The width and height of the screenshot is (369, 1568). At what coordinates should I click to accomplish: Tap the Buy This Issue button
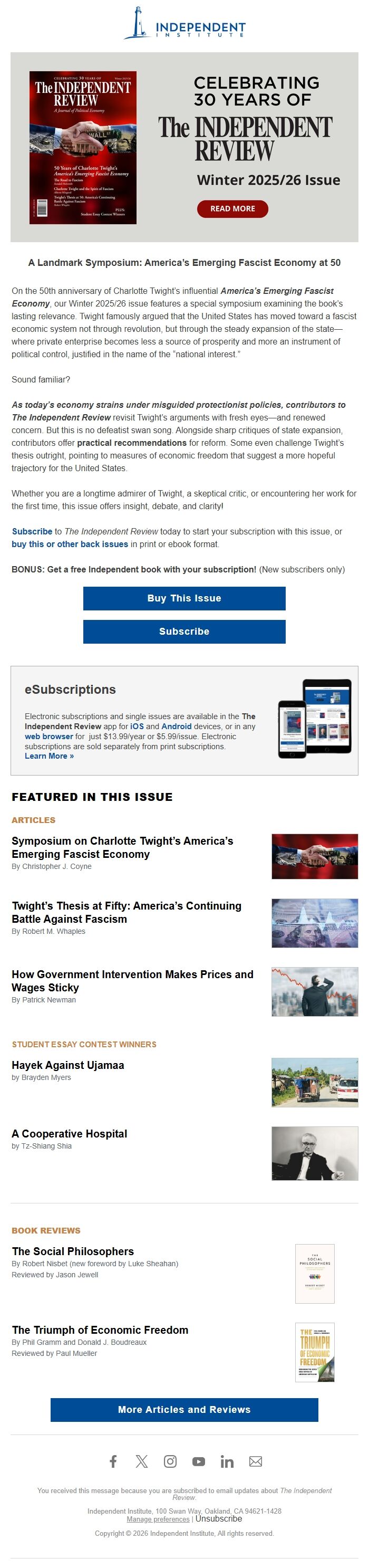(184, 598)
